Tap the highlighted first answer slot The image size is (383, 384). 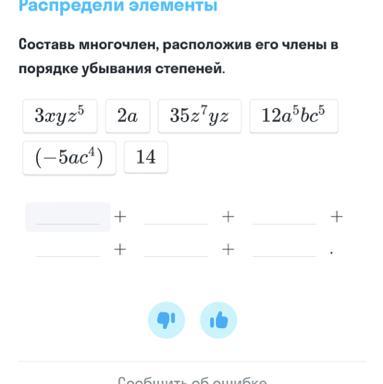tap(68, 217)
